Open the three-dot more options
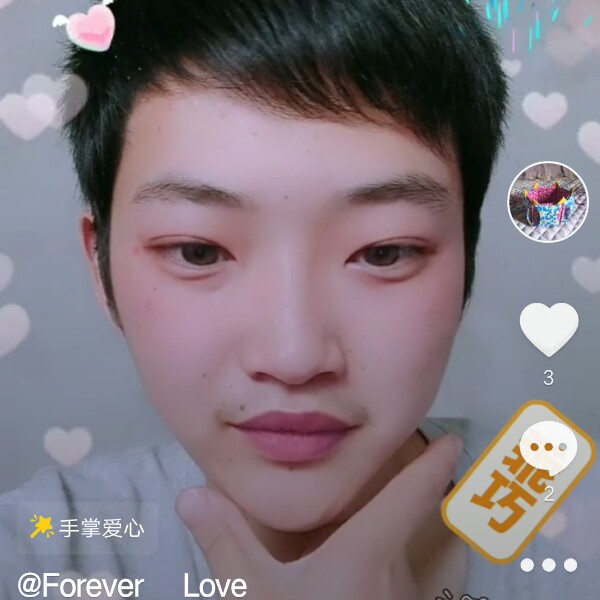This screenshot has height=600, width=600. click(549, 565)
